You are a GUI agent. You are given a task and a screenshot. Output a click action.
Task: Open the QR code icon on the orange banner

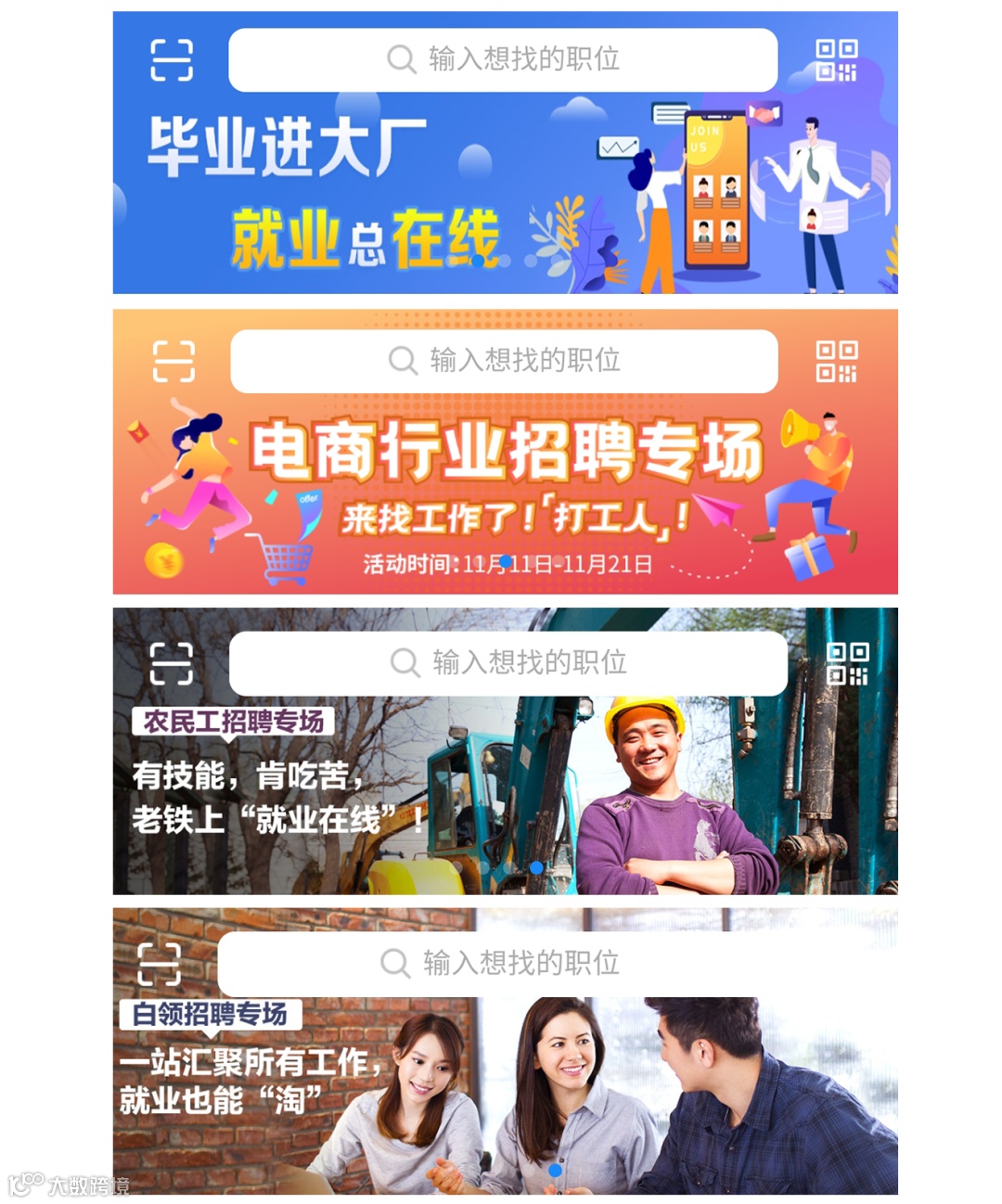(x=836, y=362)
